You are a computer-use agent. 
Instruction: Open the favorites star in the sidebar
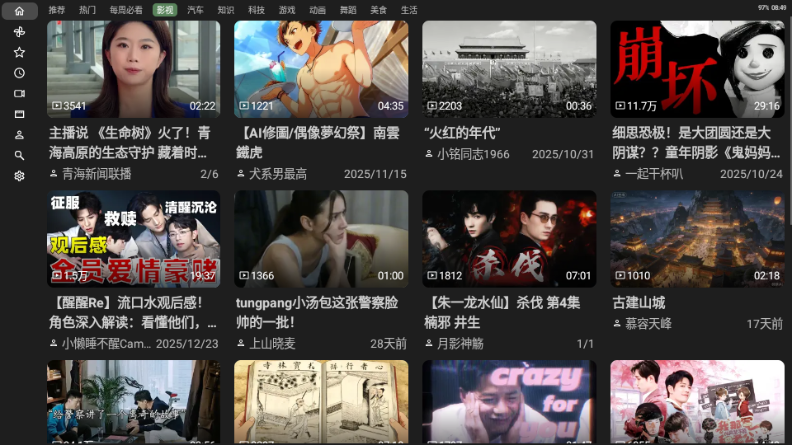tap(19, 52)
